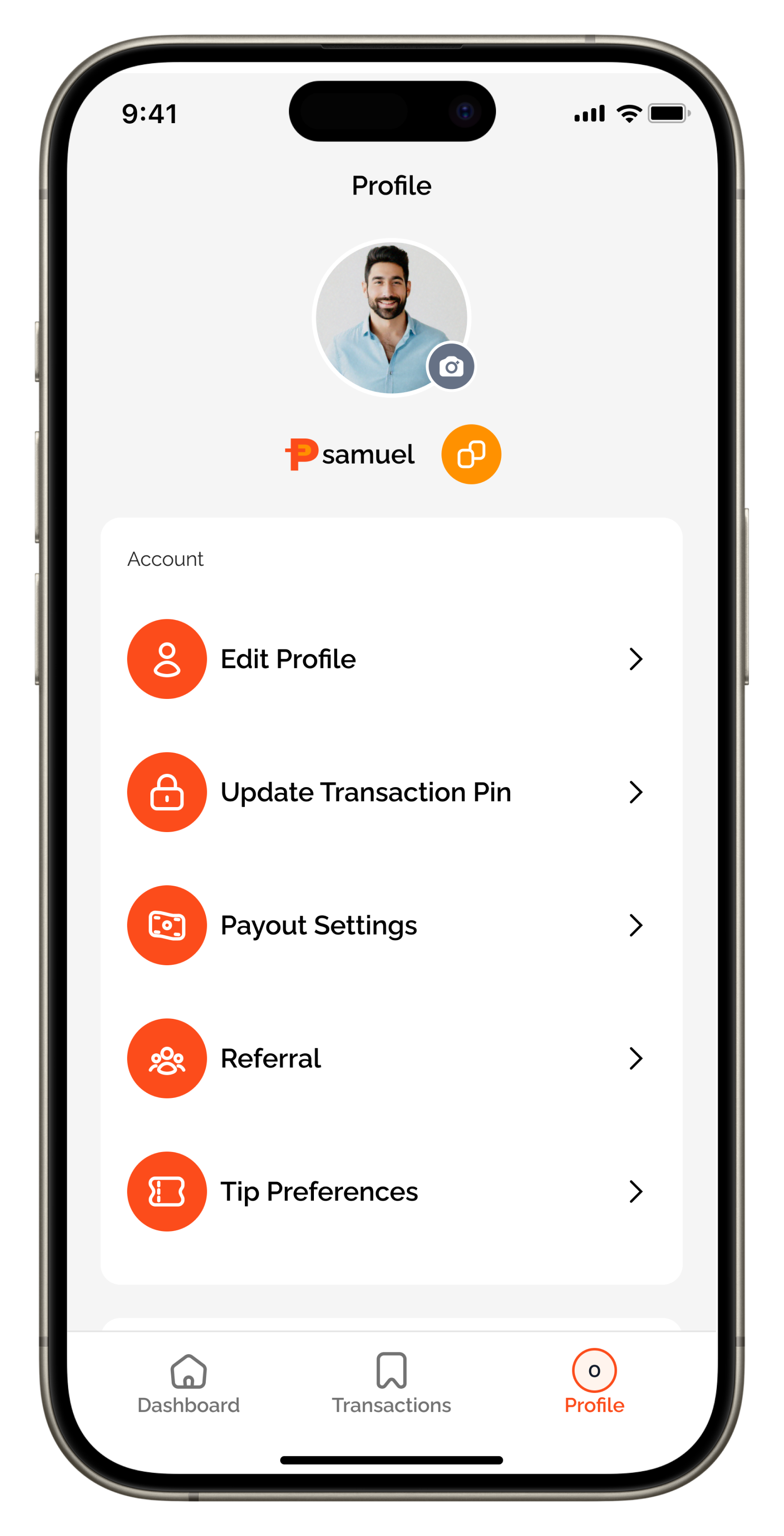Copy the samuel username tag
This screenshot has height=1536, width=784.
(x=471, y=454)
